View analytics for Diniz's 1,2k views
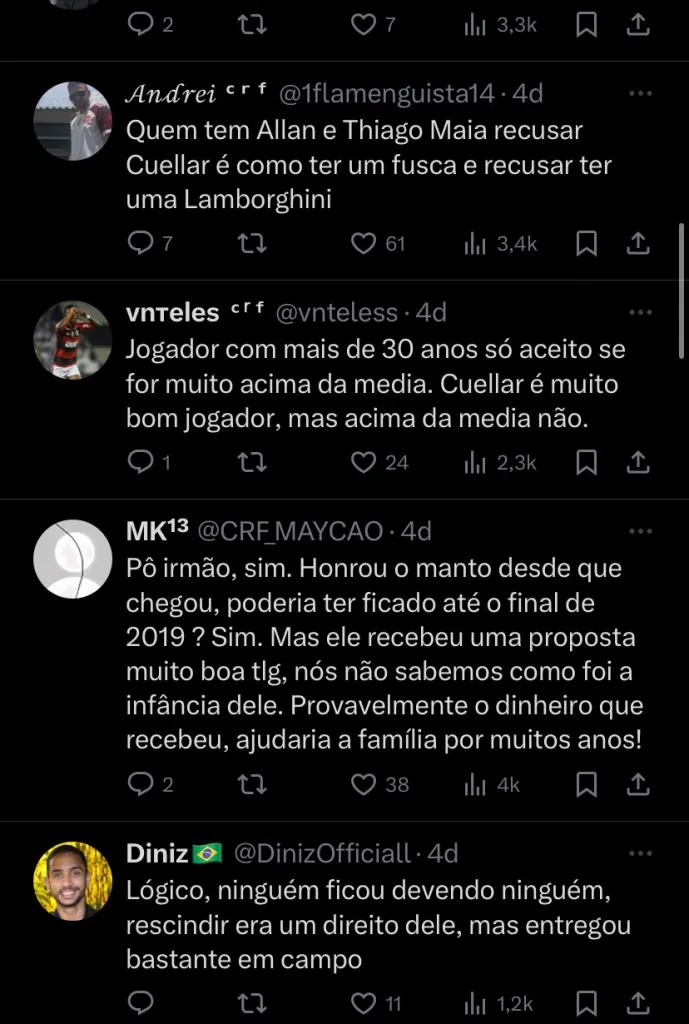The image size is (689, 1024). tap(500, 1003)
